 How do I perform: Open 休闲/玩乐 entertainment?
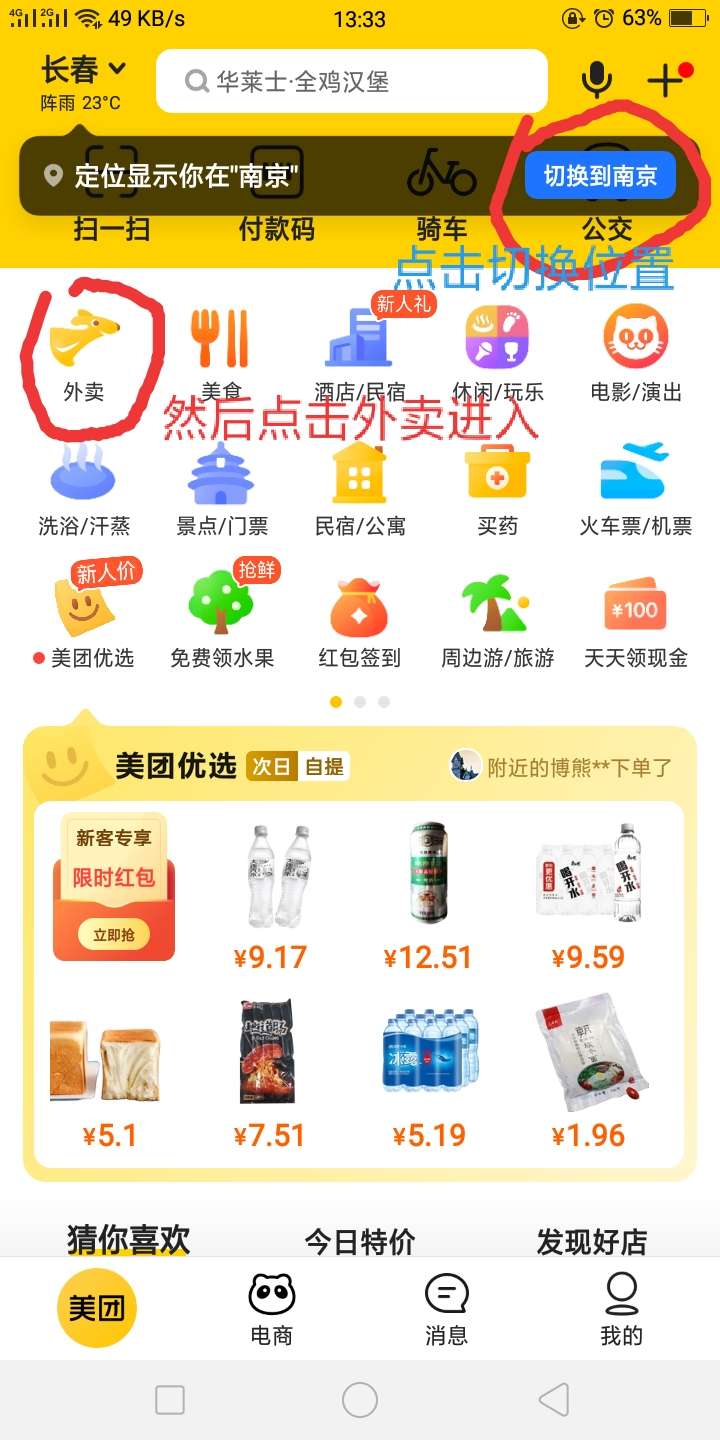click(497, 350)
